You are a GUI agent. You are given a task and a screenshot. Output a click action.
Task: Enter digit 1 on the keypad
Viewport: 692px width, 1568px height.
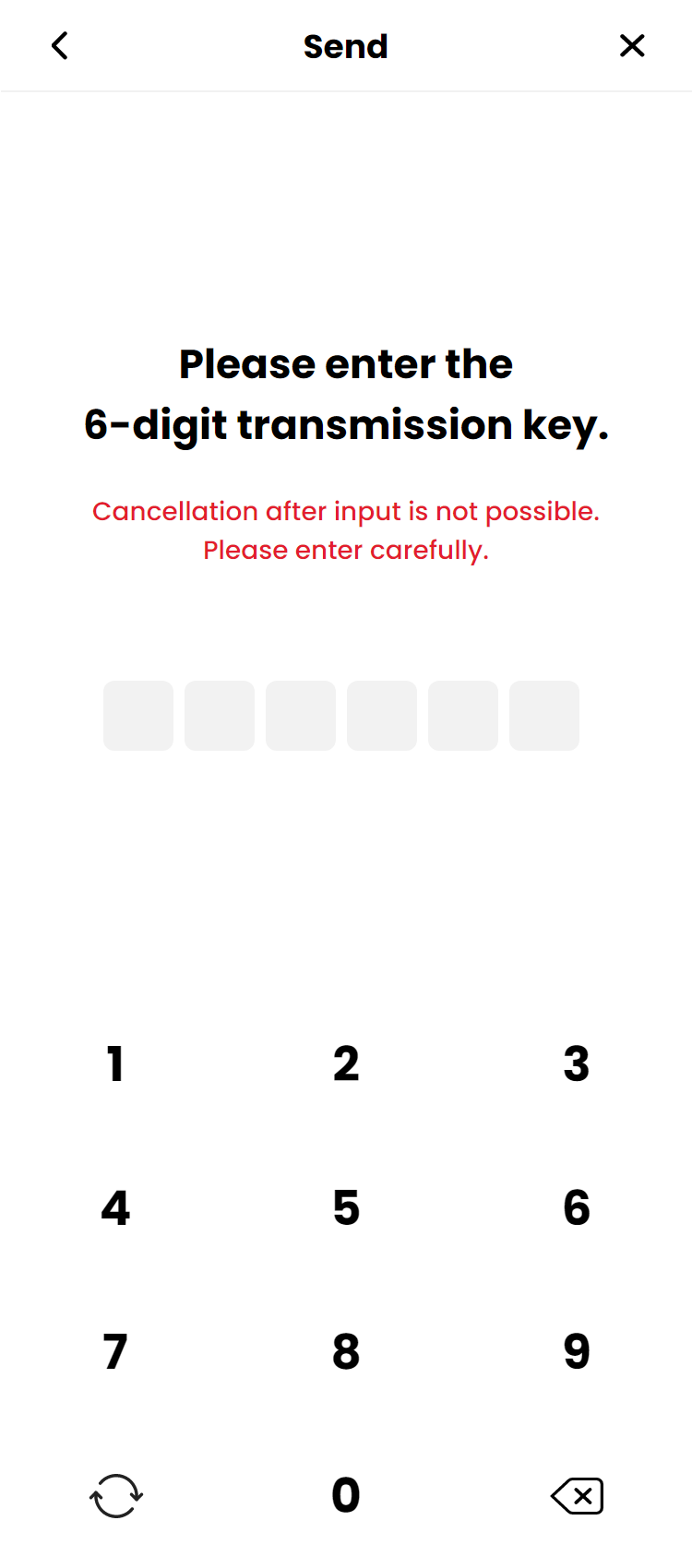coord(115,1063)
